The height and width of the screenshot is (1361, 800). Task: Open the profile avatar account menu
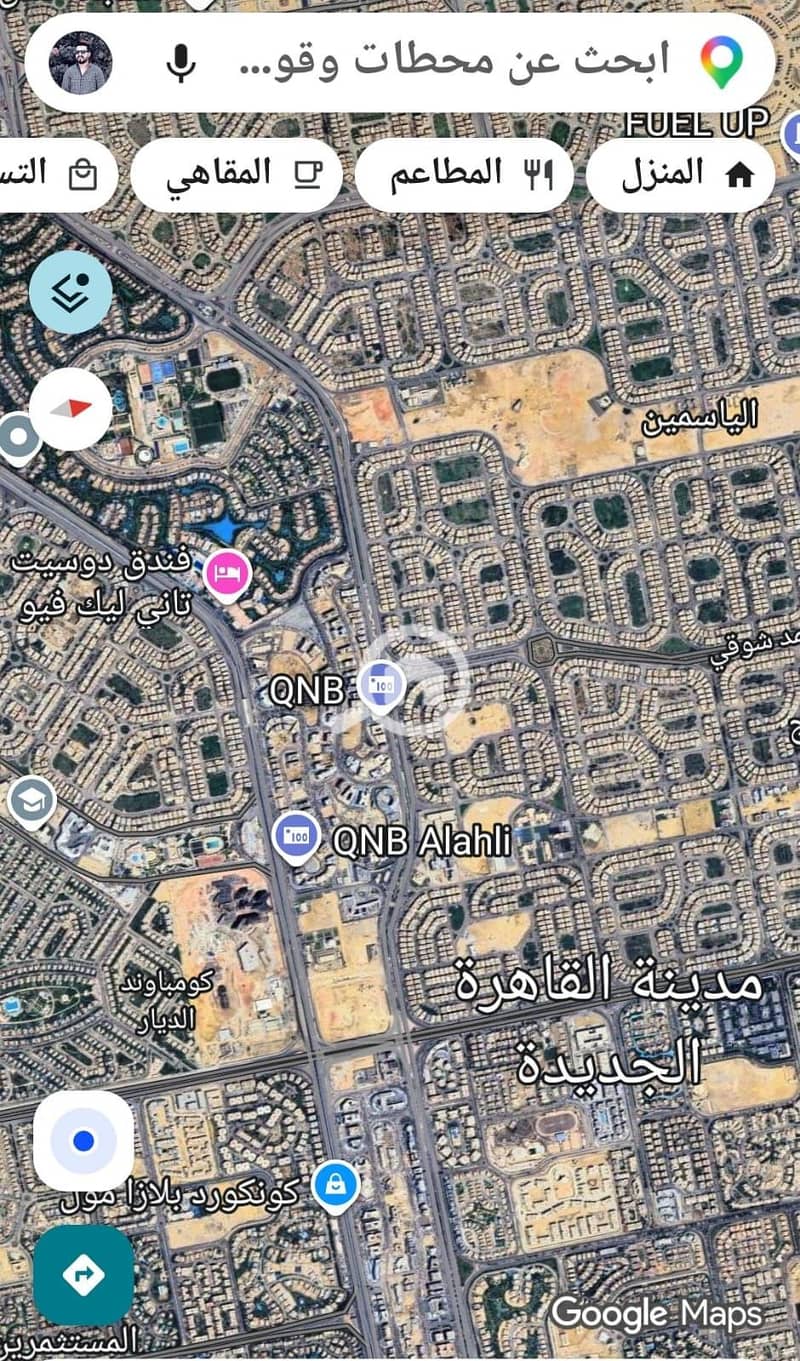[x=81, y=62]
